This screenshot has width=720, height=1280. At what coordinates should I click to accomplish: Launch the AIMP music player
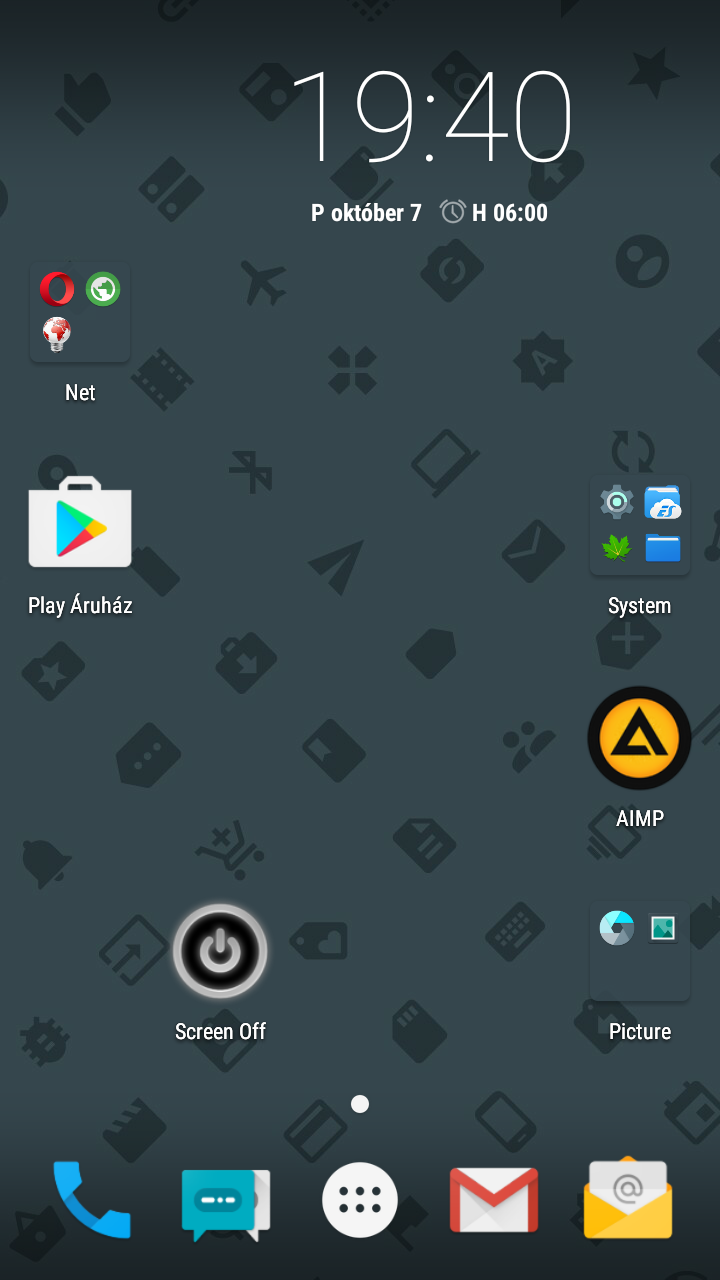coord(640,738)
